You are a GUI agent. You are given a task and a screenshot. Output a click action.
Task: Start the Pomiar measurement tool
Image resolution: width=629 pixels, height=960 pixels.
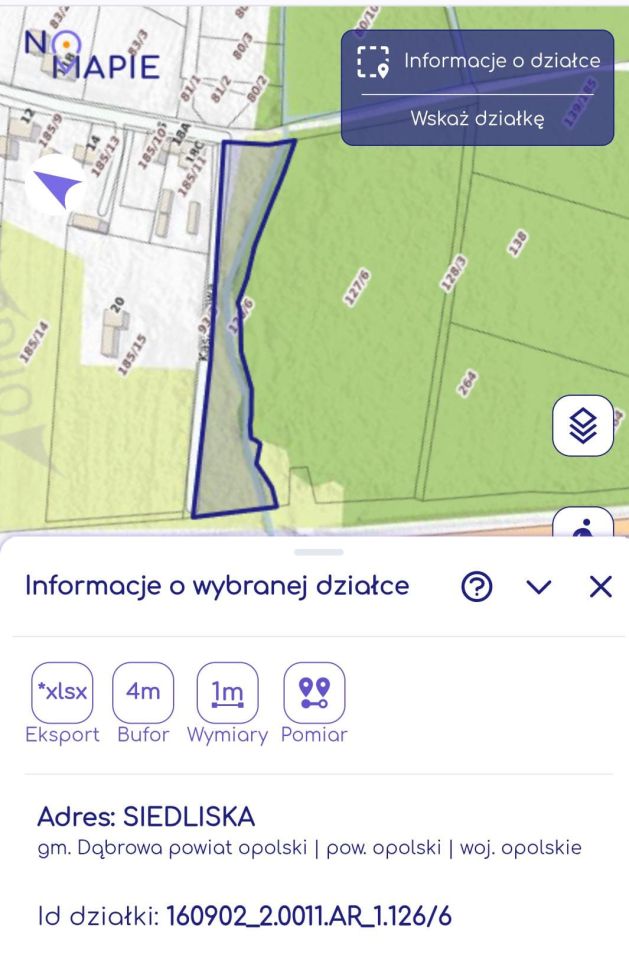tap(314, 693)
